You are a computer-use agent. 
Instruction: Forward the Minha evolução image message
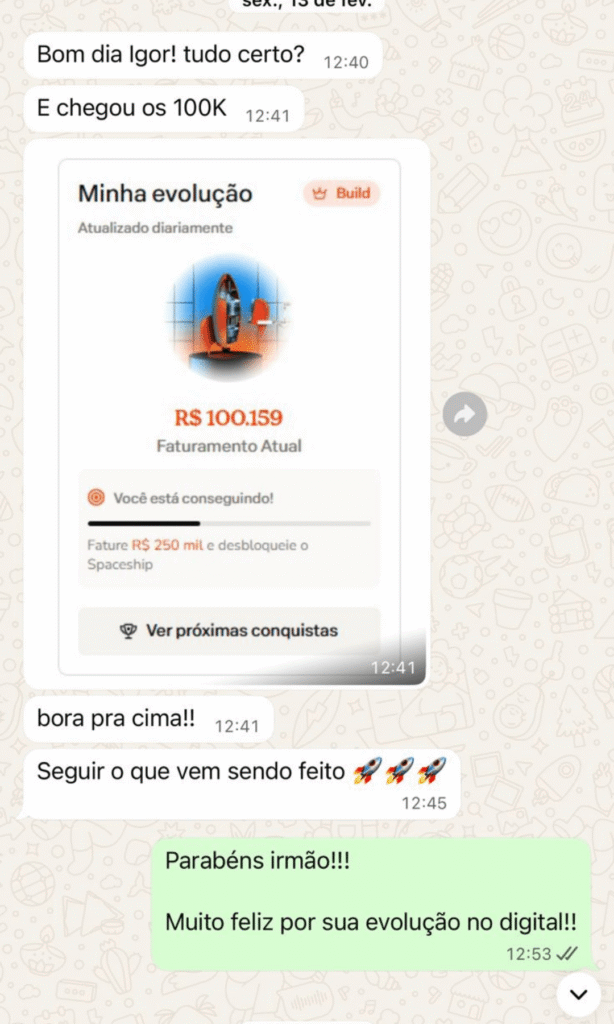point(465,414)
